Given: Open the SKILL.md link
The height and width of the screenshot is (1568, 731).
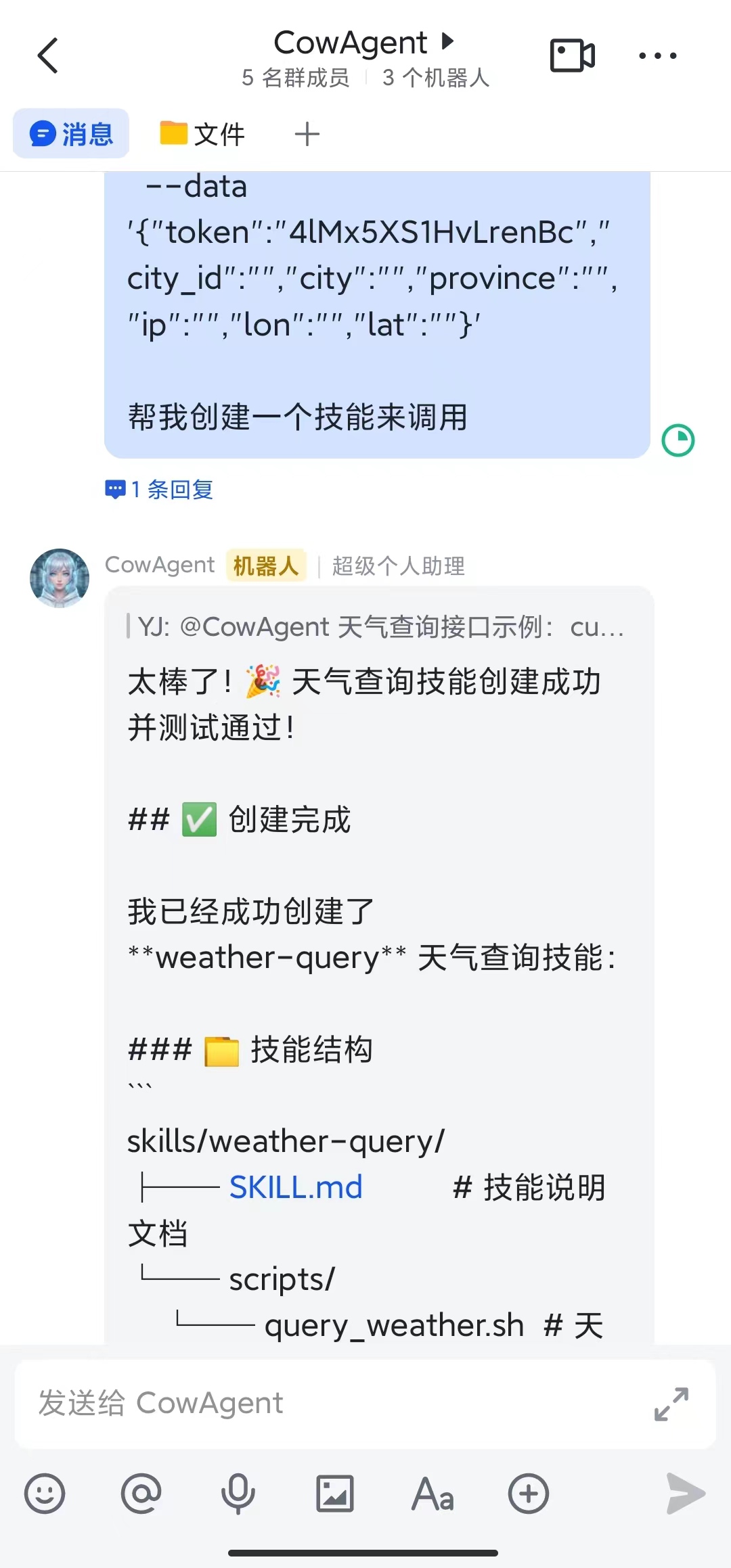Looking at the screenshot, I should point(296,1187).
